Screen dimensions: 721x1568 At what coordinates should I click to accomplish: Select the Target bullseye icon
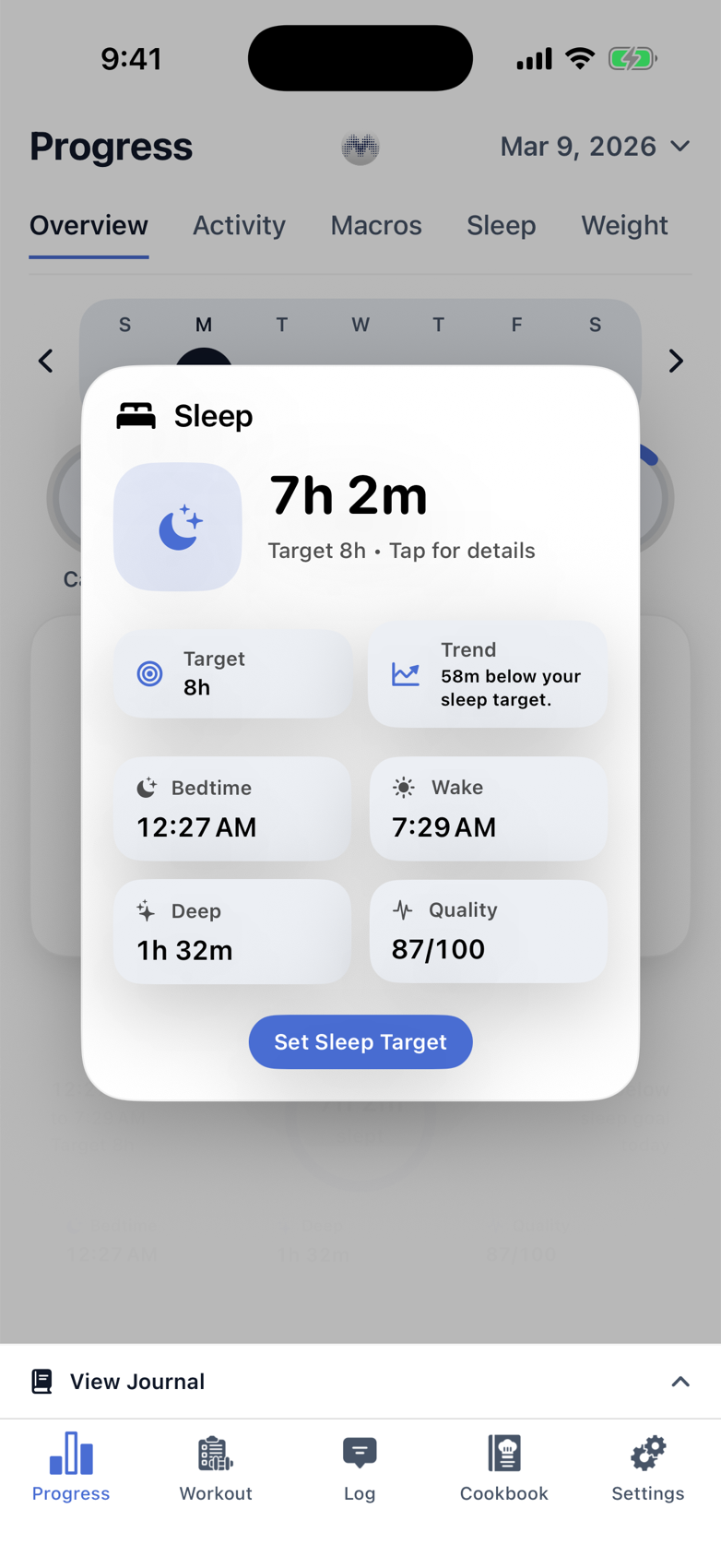click(x=148, y=673)
